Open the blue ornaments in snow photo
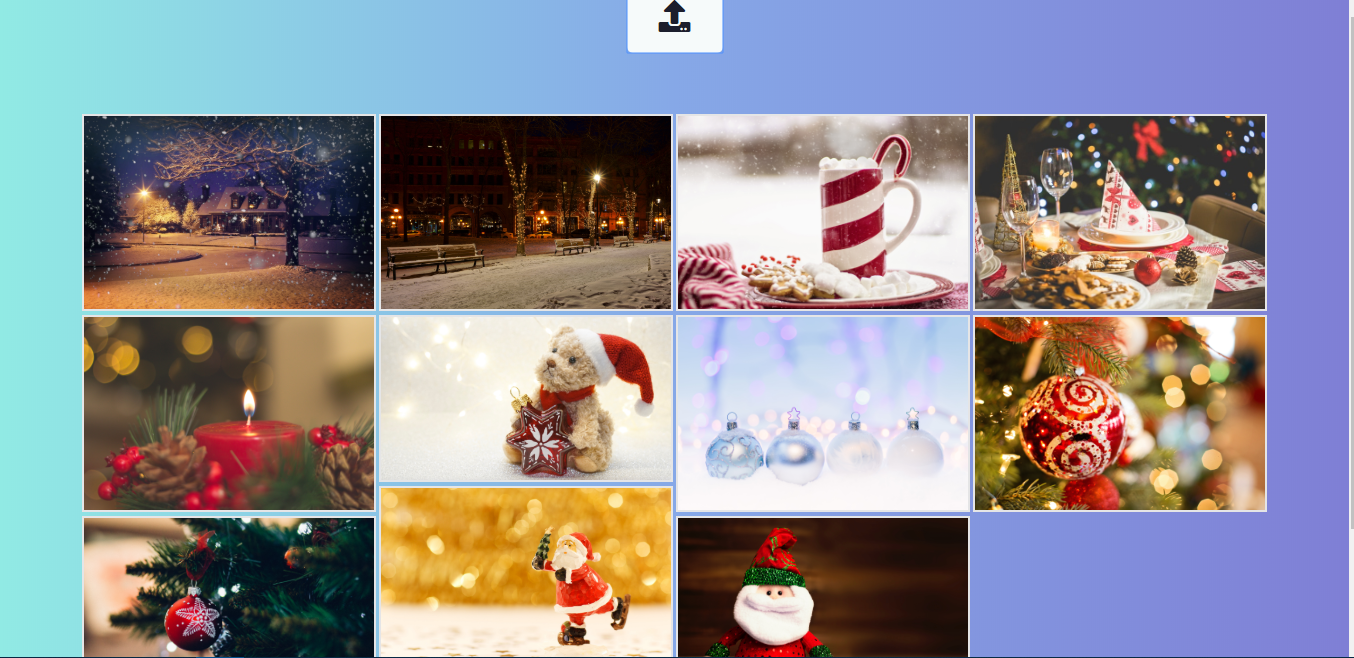Image resolution: width=1354 pixels, height=658 pixels. point(823,413)
